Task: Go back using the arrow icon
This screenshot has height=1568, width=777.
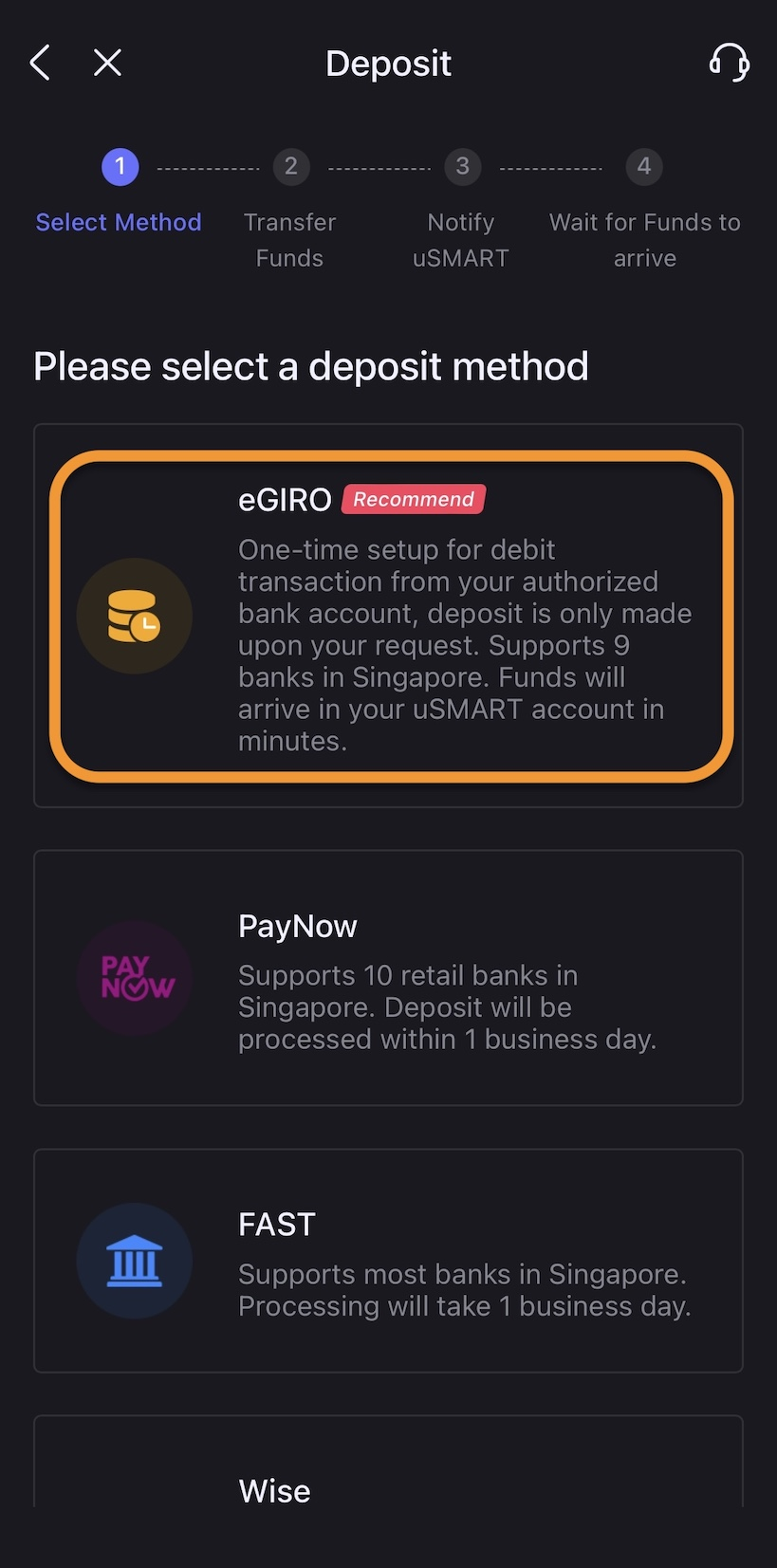Action: [40, 64]
